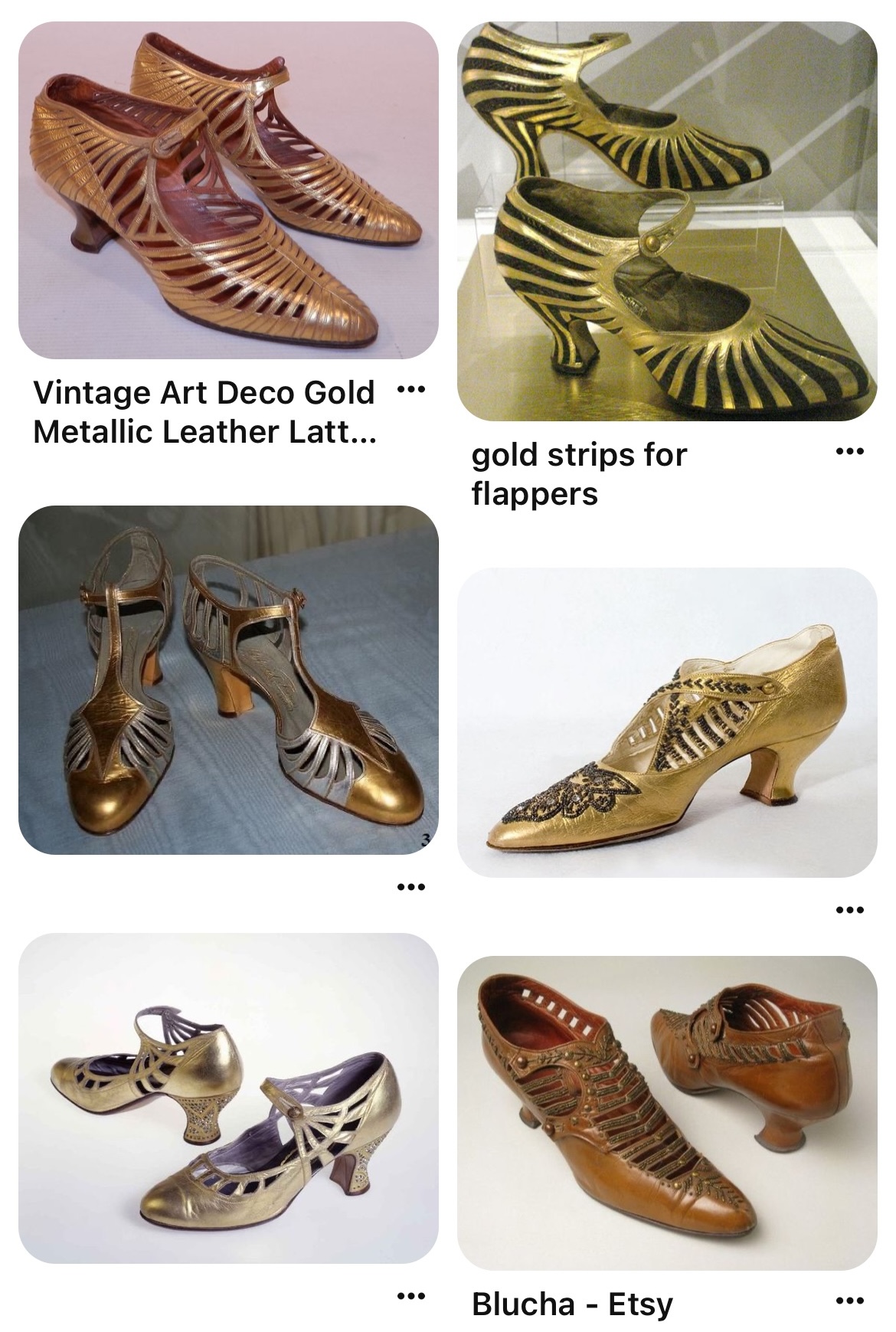Image resolution: width=896 pixels, height=1332 pixels.
Task: Open more options under the beaded gold shoe pin
Action: [x=849, y=911]
